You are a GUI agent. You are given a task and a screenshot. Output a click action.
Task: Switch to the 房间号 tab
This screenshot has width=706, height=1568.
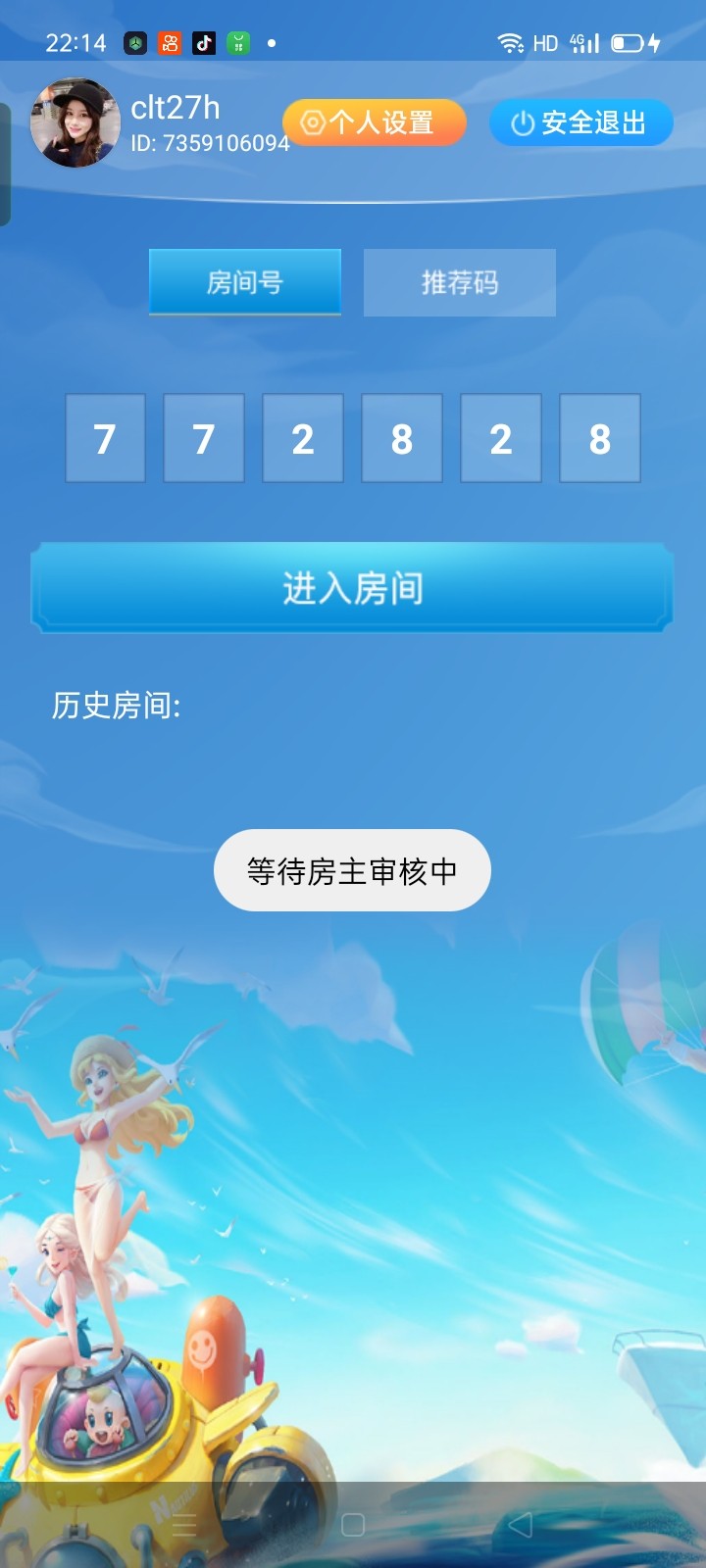click(x=245, y=282)
